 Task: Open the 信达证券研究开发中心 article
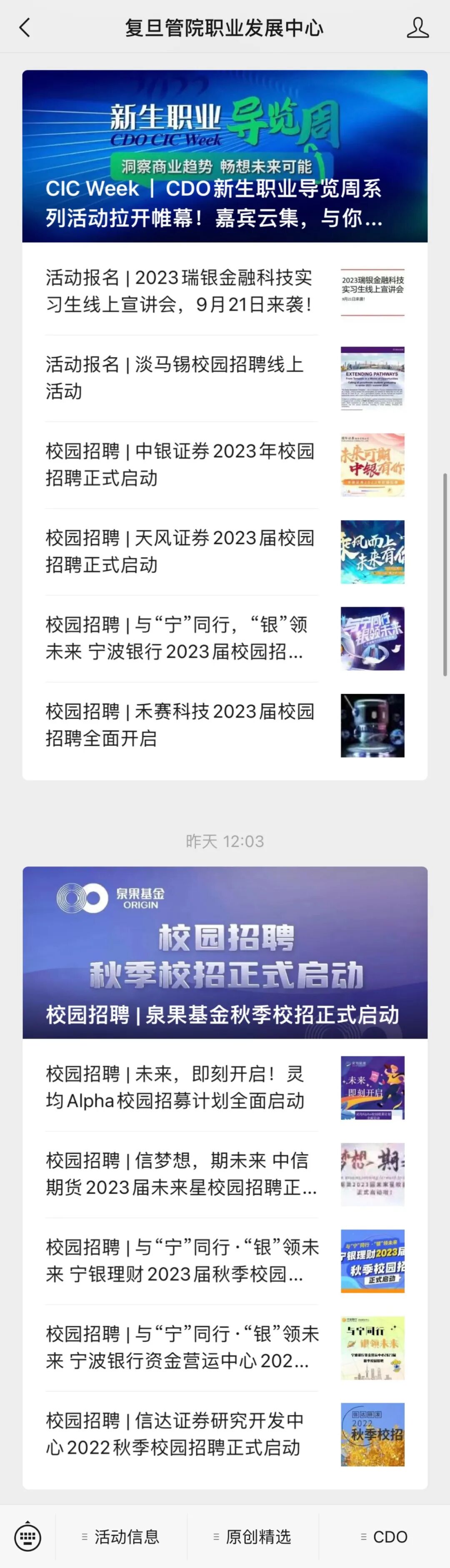pos(225,1435)
